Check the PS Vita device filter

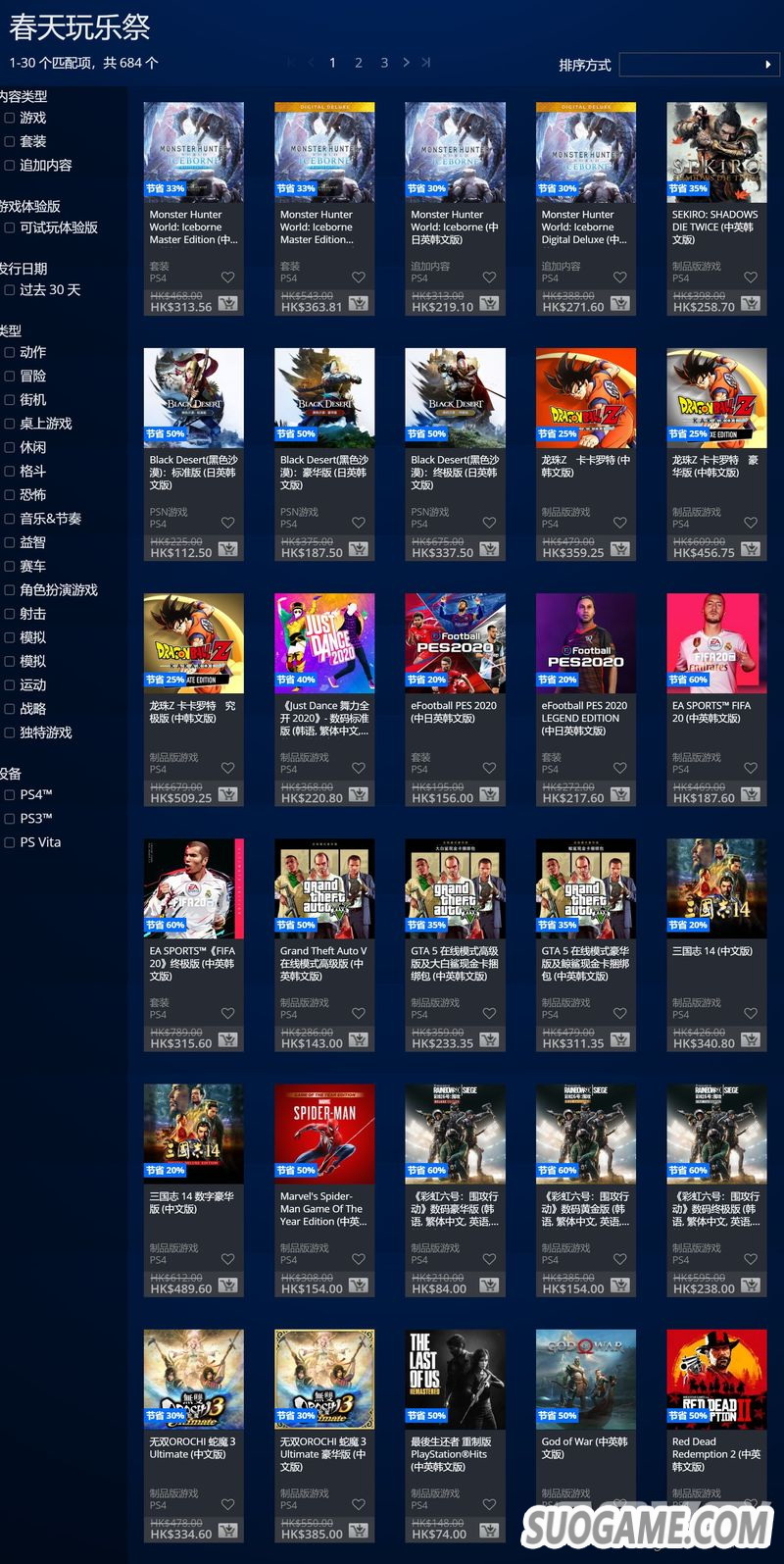click(10, 842)
